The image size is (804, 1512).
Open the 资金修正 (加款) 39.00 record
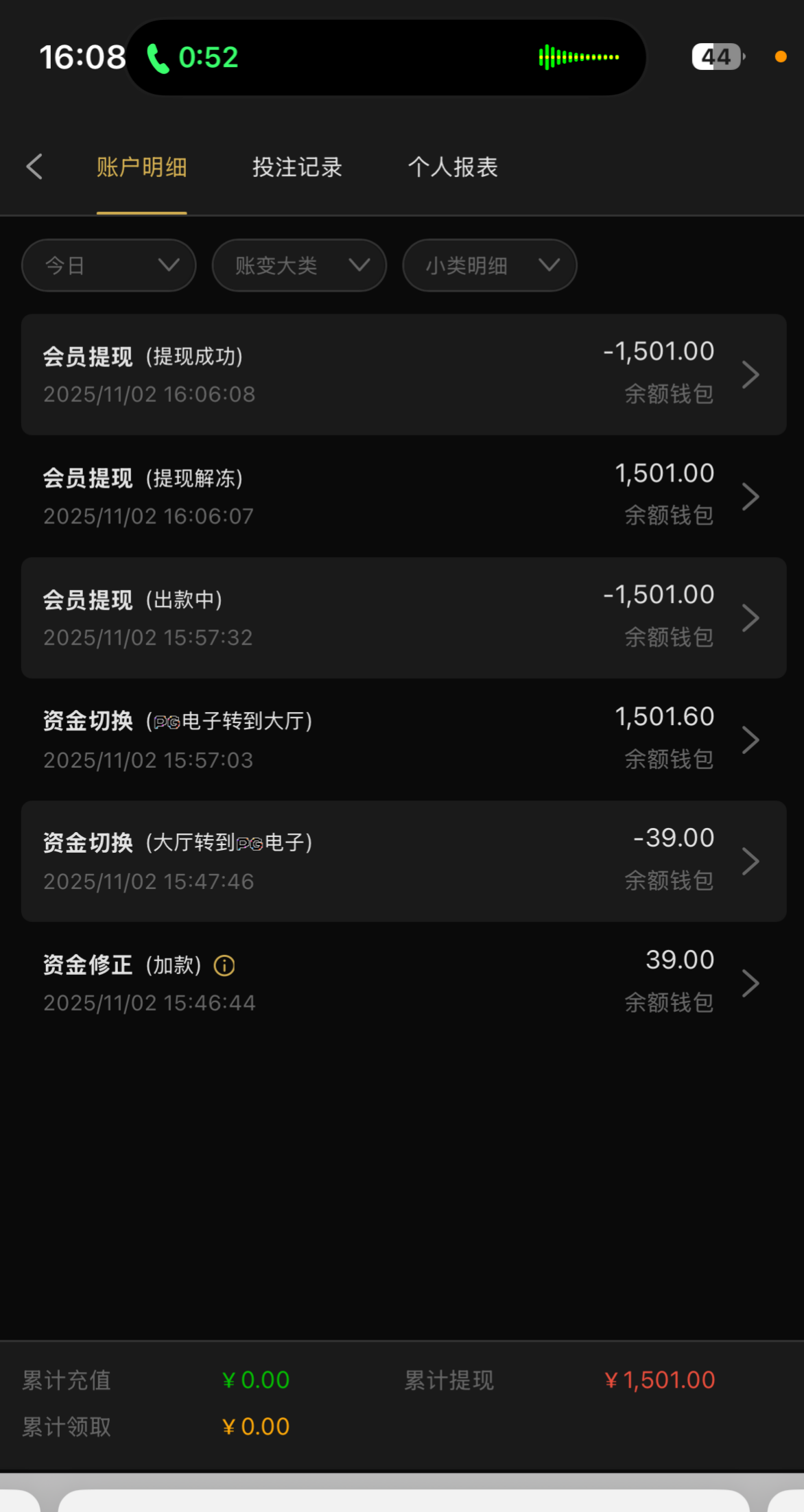480,982
